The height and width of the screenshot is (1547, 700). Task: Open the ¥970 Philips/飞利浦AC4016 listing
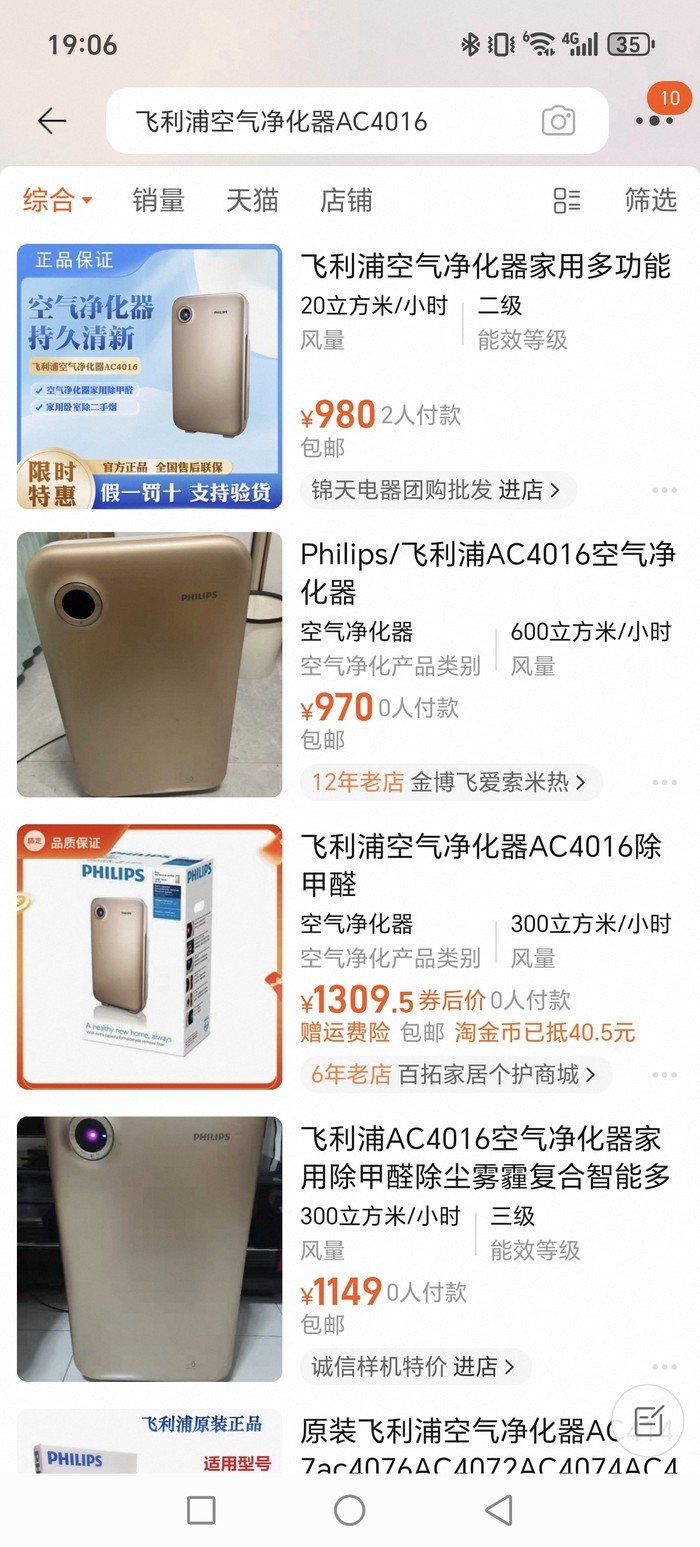coord(488,570)
